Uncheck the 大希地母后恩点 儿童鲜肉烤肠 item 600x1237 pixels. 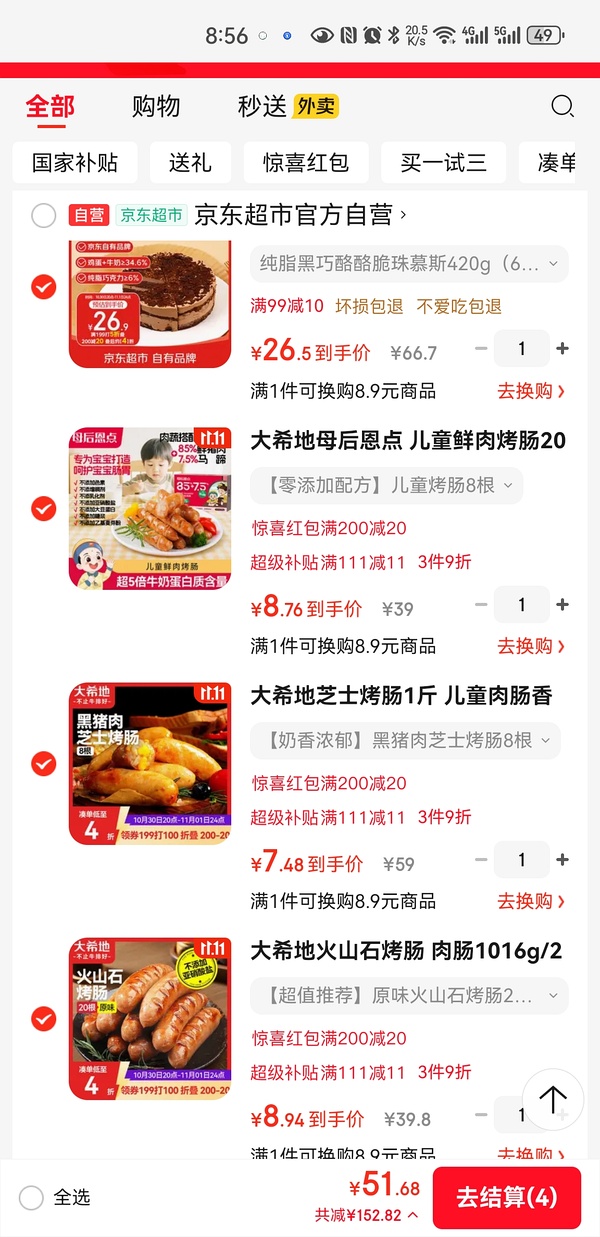(43, 509)
